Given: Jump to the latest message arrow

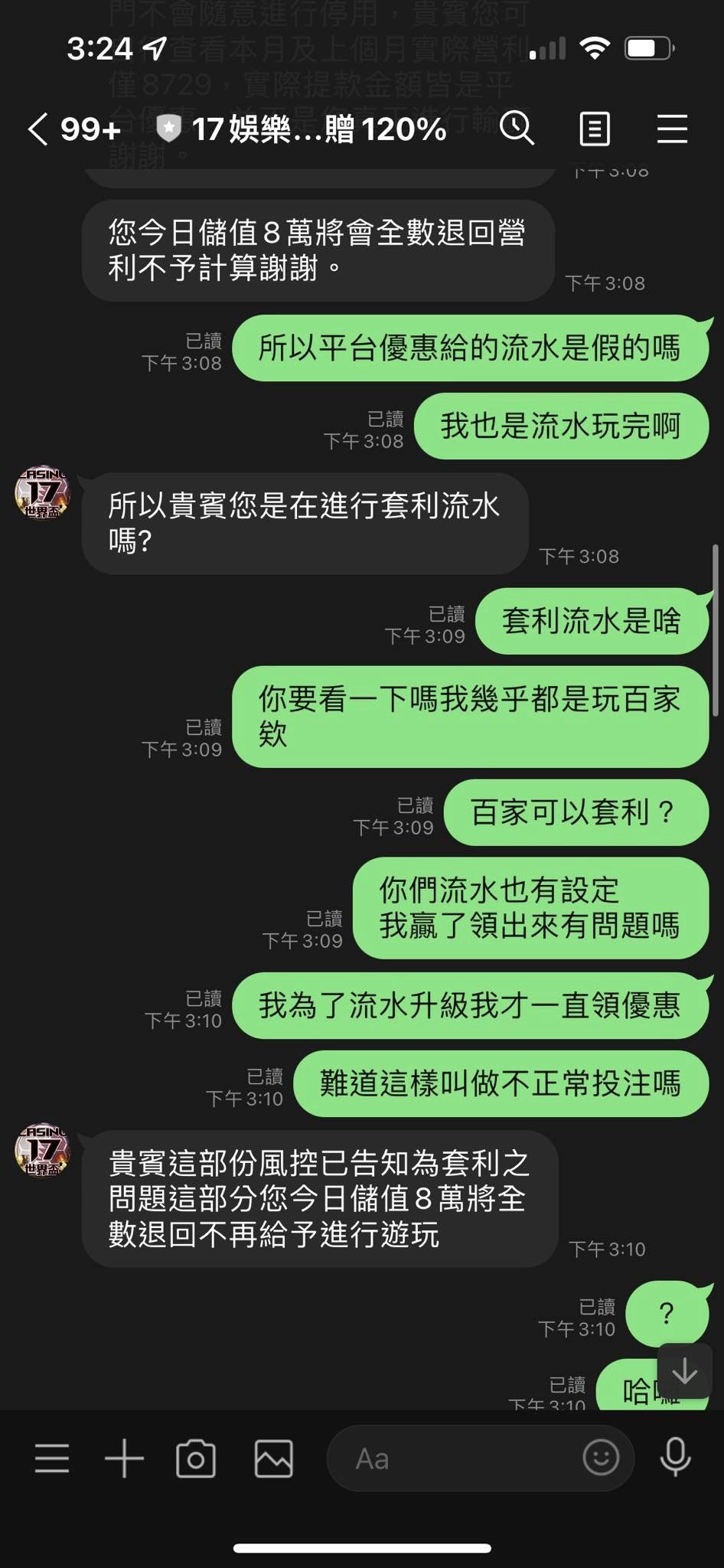Looking at the screenshot, I should tap(684, 1370).
